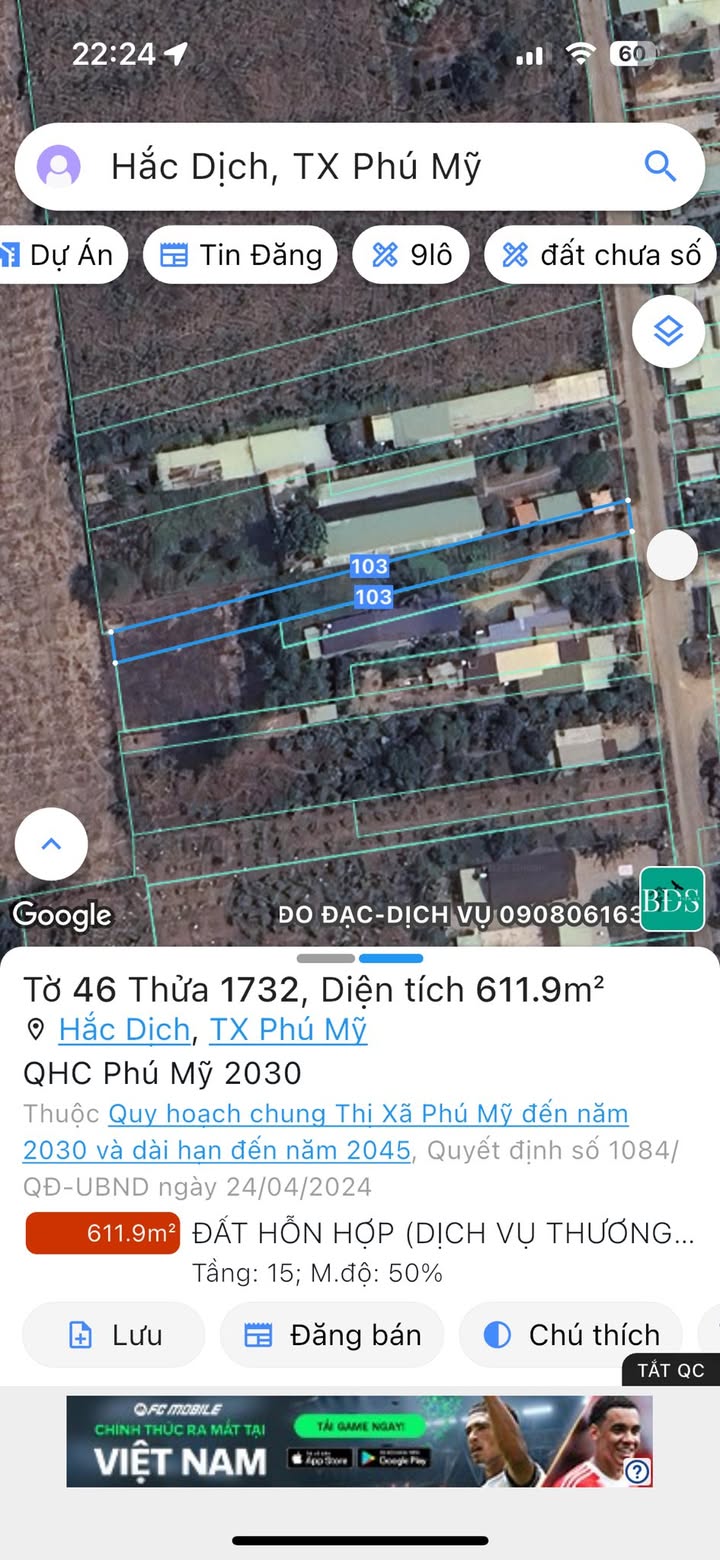Open the Hắc Dịch location link

[x=124, y=1030]
